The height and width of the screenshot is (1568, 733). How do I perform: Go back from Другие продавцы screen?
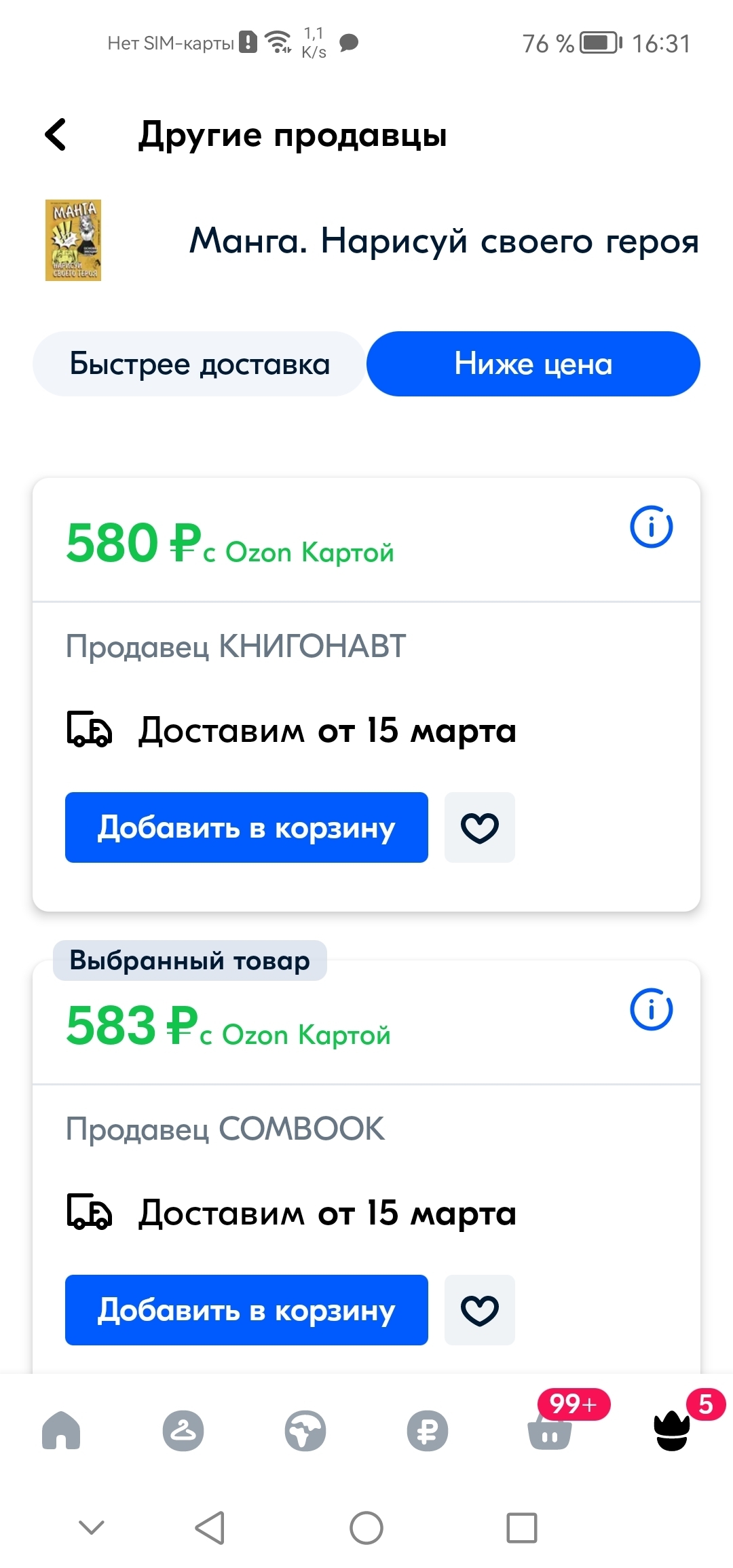coord(56,134)
